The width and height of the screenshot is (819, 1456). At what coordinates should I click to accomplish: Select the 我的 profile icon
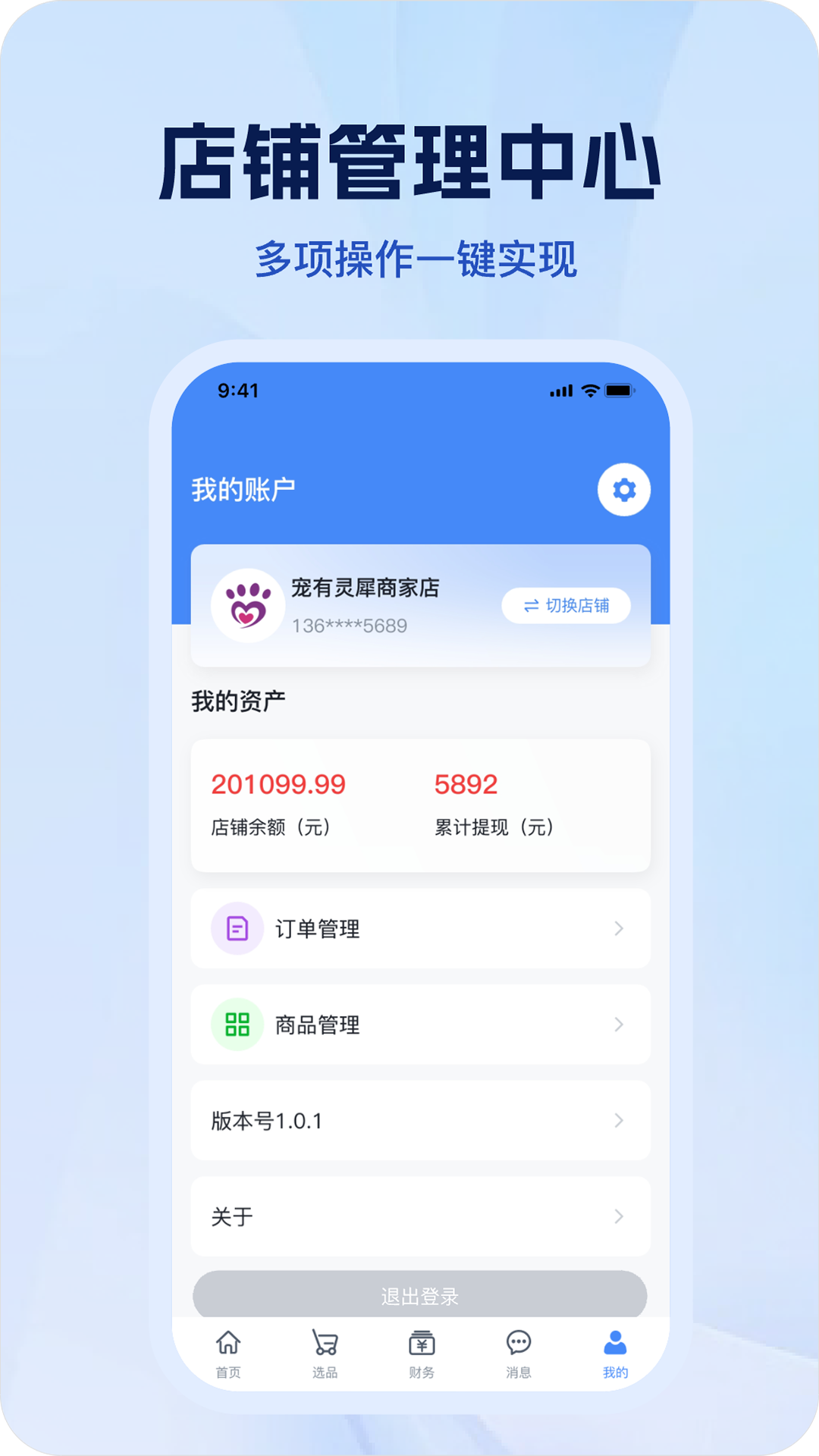[x=616, y=1344]
